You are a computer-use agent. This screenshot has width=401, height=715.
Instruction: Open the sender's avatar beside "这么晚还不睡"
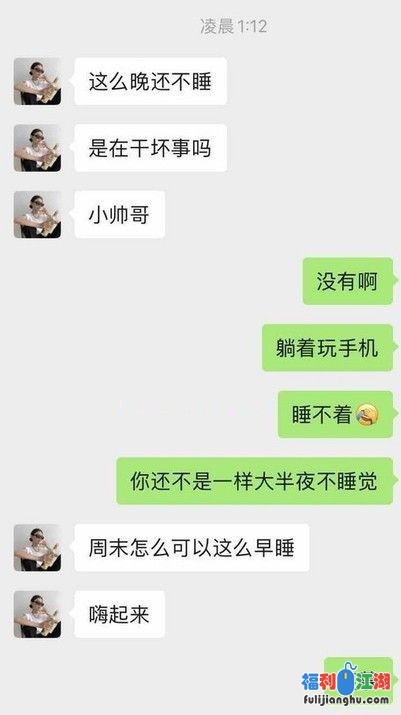pyautogui.click(x=37, y=82)
